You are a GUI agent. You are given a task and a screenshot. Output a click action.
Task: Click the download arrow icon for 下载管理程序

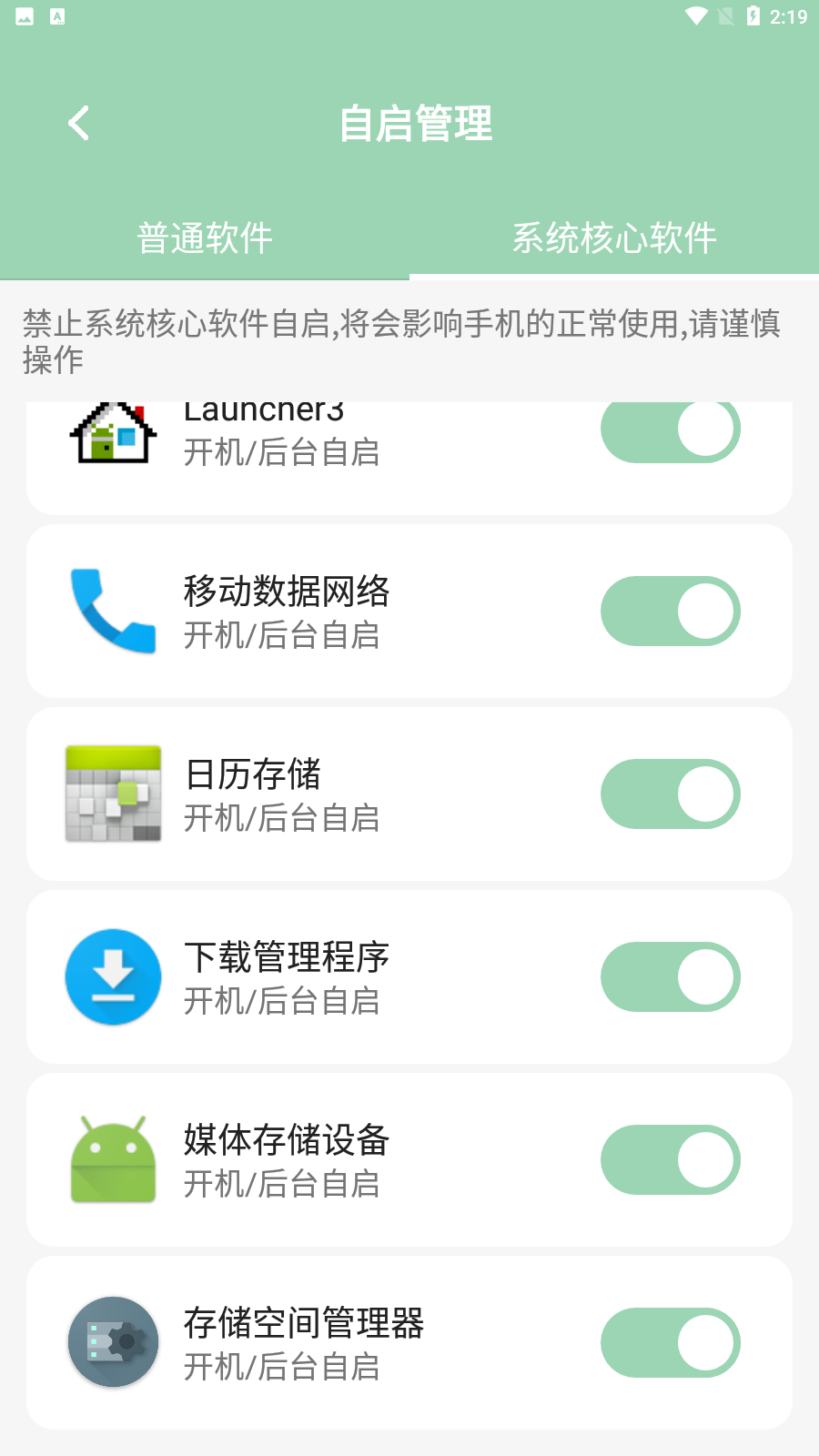pos(112,977)
